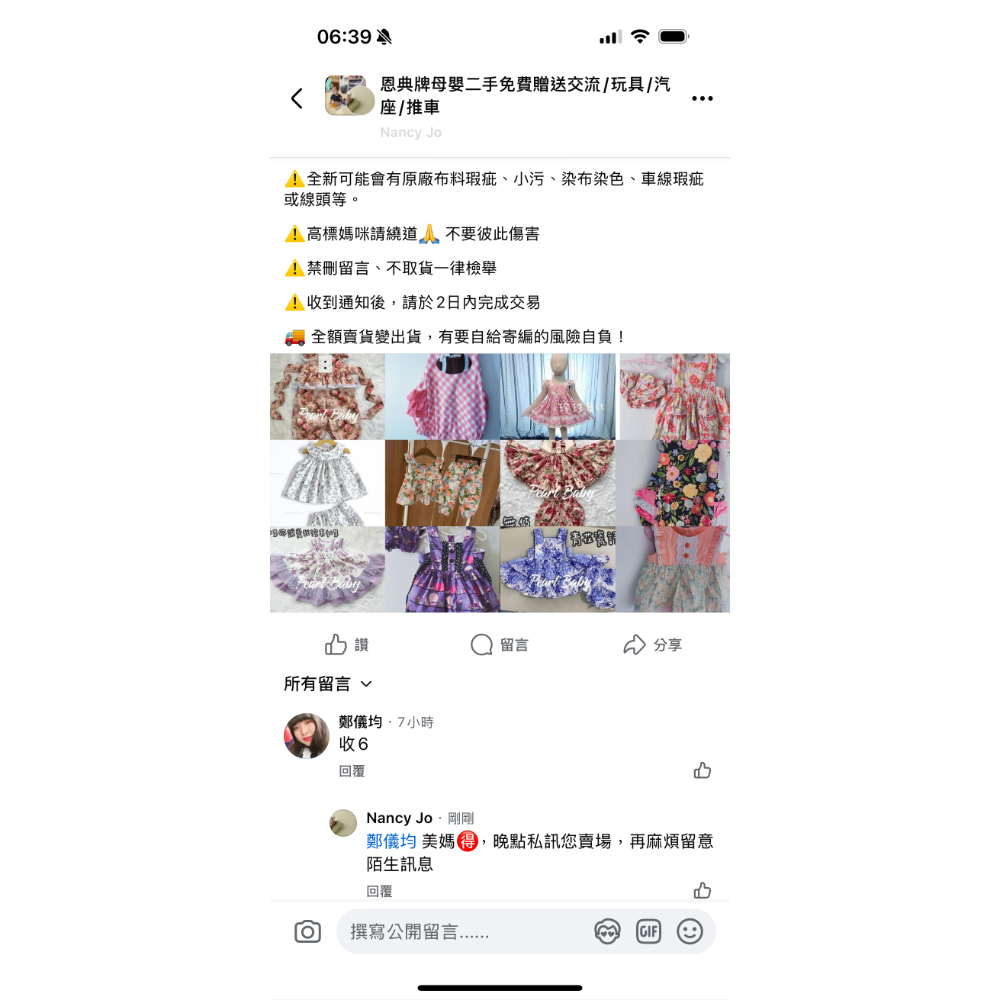Screen dimensions: 1000x1000
Task: Tap the 留言 comment button
Action: point(500,645)
